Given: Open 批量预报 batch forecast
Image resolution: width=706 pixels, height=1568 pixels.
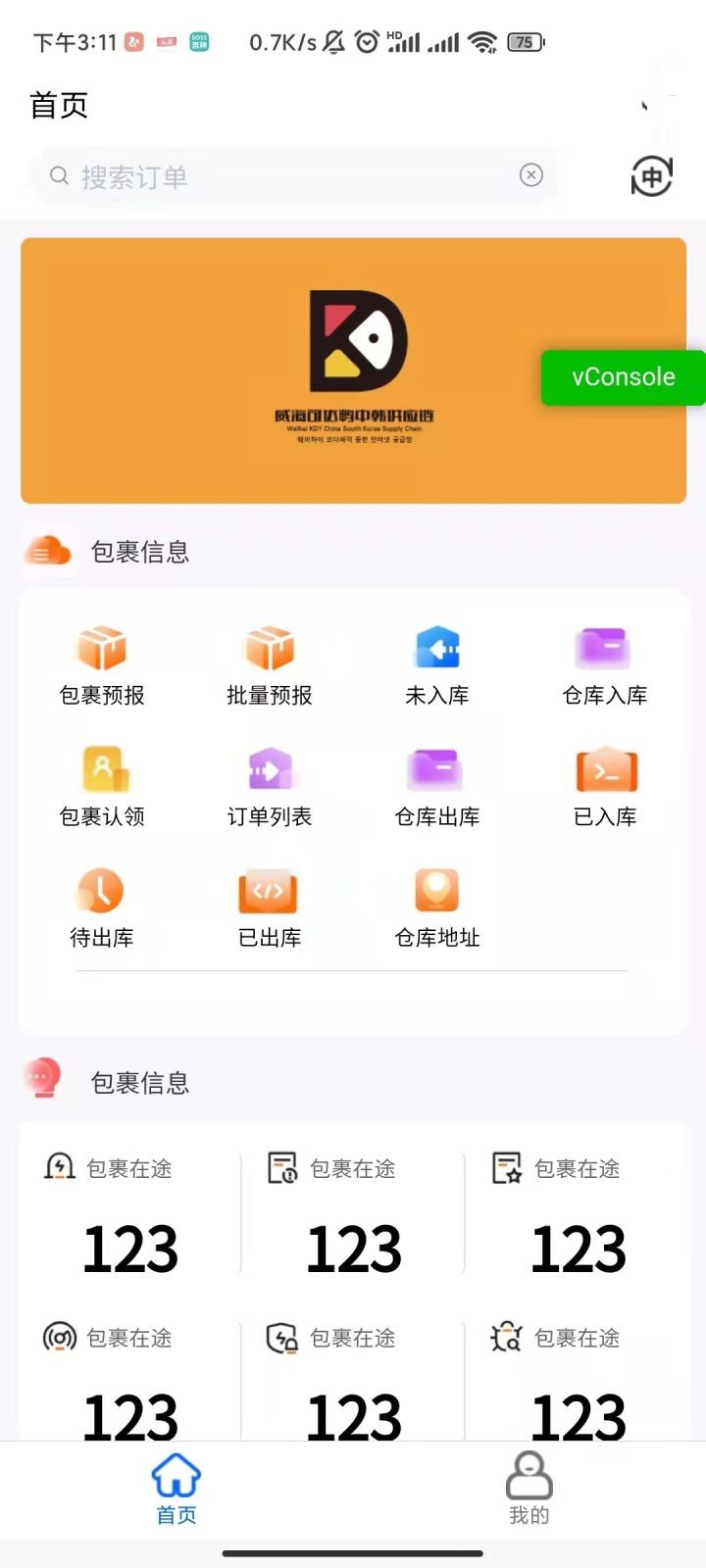Looking at the screenshot, I should [270, 664].
